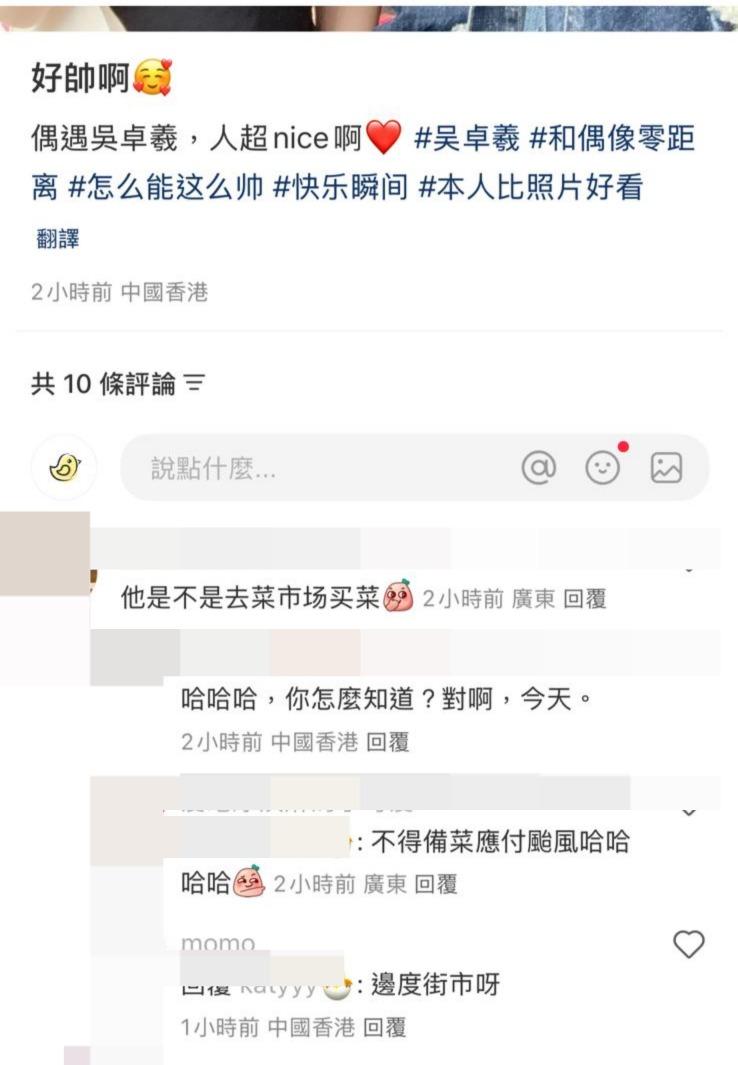Reply to the 邊度街市呀 comment
The height and width of the screenshot is (1065, 738).
click(x=383, y=1027)
